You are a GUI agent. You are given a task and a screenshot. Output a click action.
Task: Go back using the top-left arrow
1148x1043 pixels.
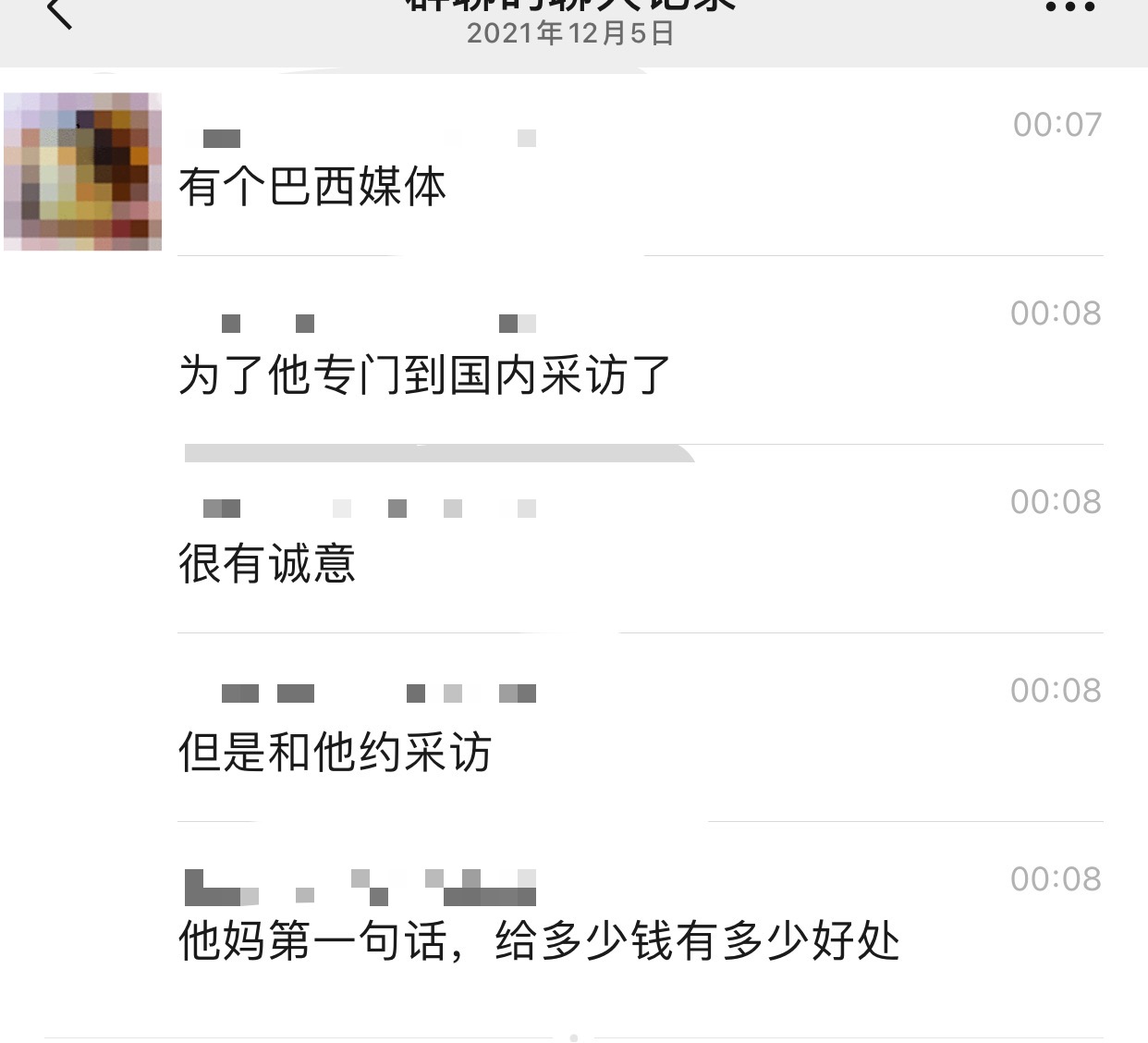[x=59, y=13]
